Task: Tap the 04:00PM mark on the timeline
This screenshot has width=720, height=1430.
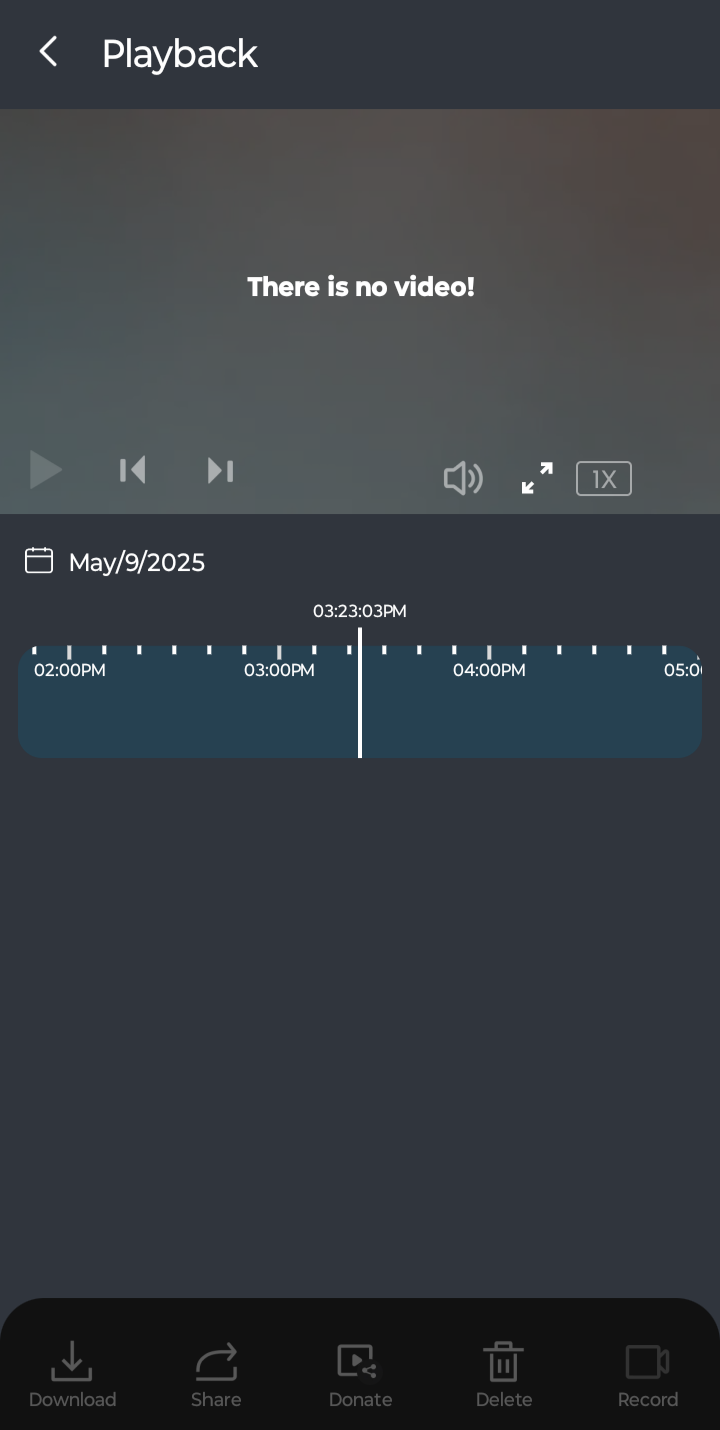Action: [489, 670]
